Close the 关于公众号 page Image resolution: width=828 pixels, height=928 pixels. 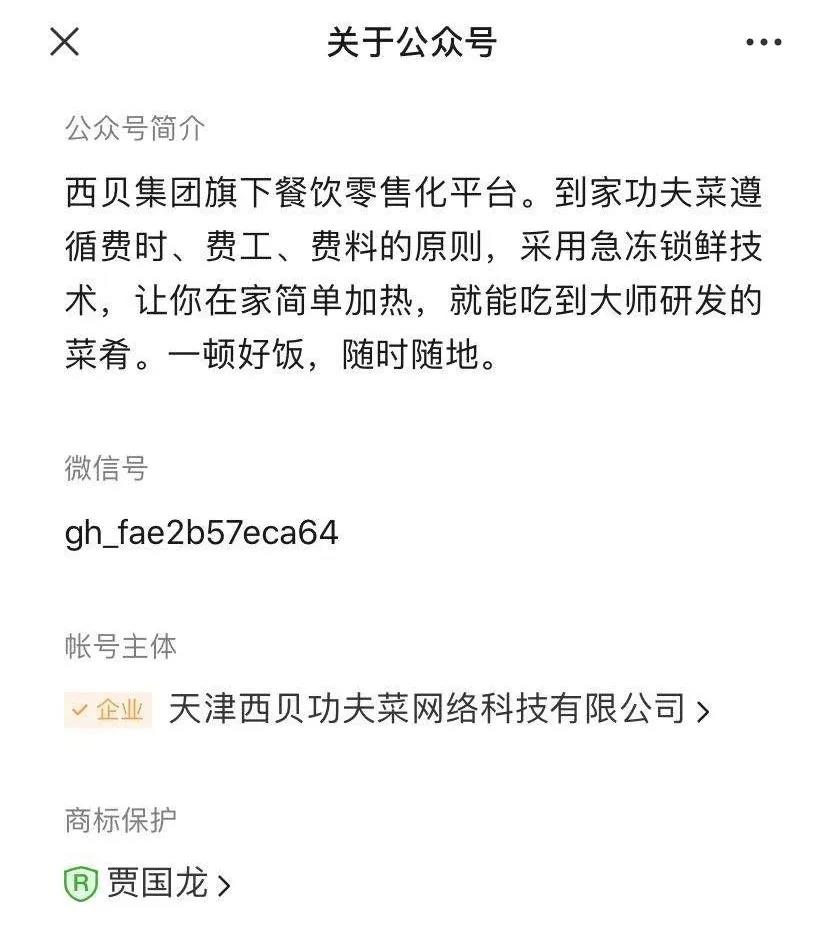[64, 42]
